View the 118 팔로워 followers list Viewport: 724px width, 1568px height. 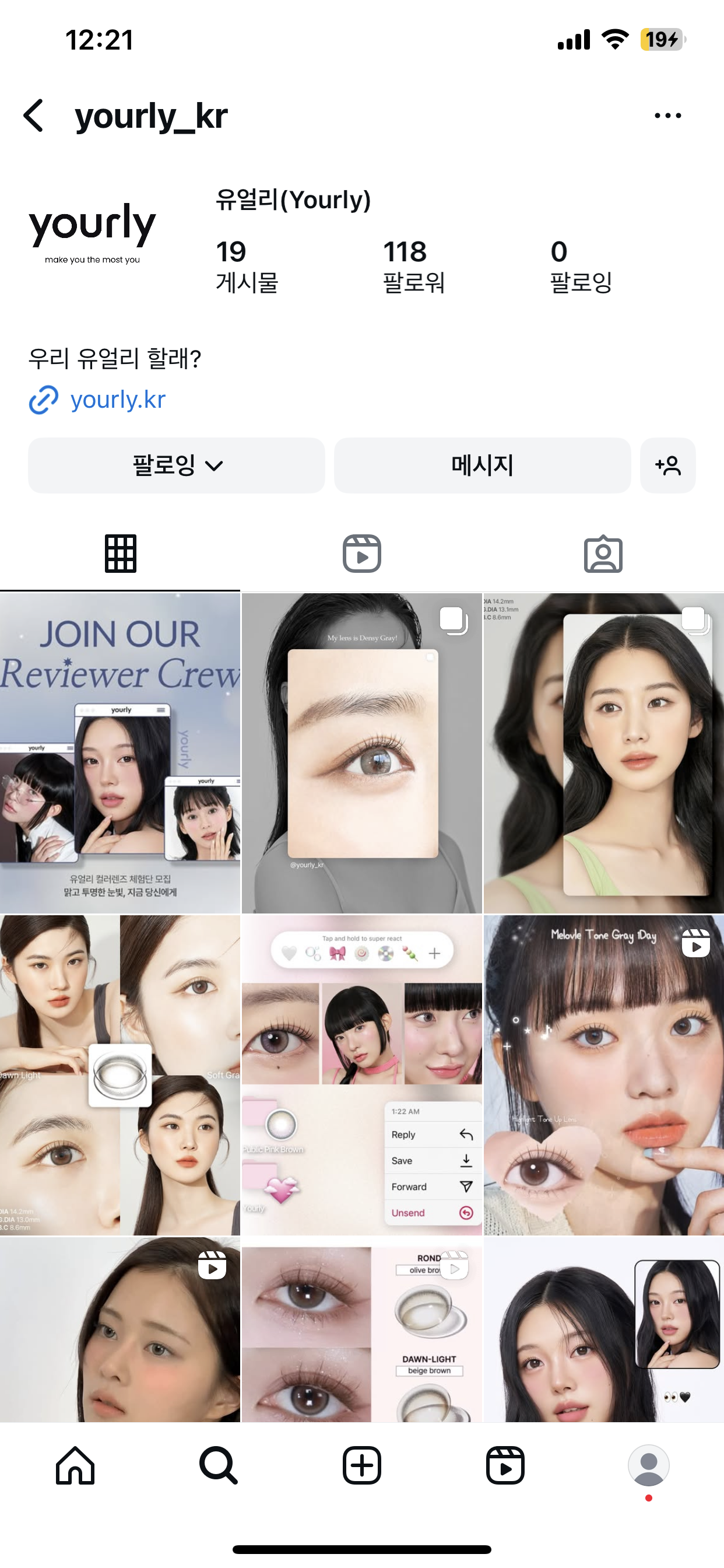pyautogui.click(x=414, y=266)
